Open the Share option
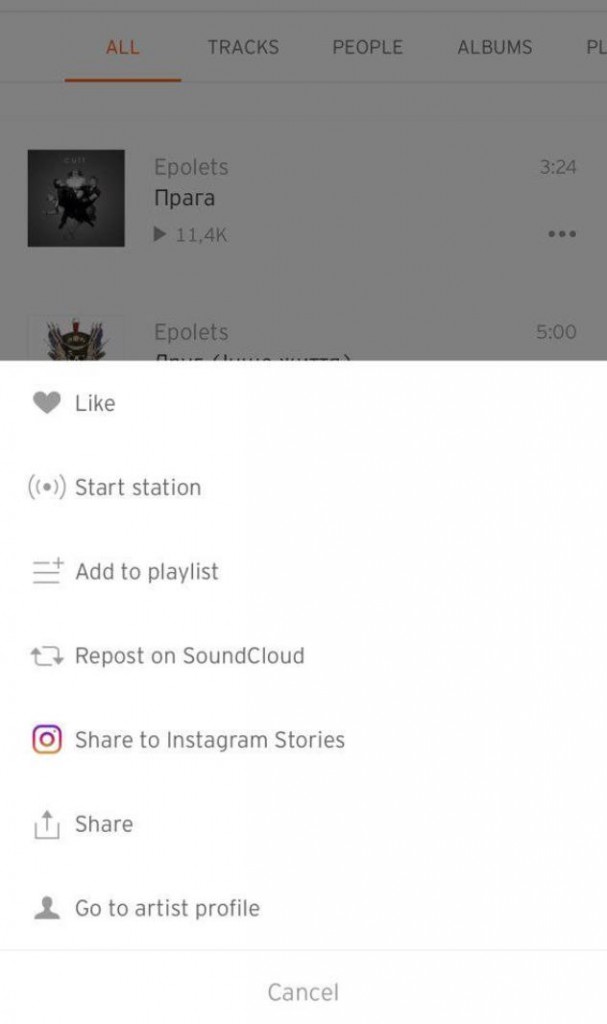Screen dimensions: 607x1024 tap(303, 824)
